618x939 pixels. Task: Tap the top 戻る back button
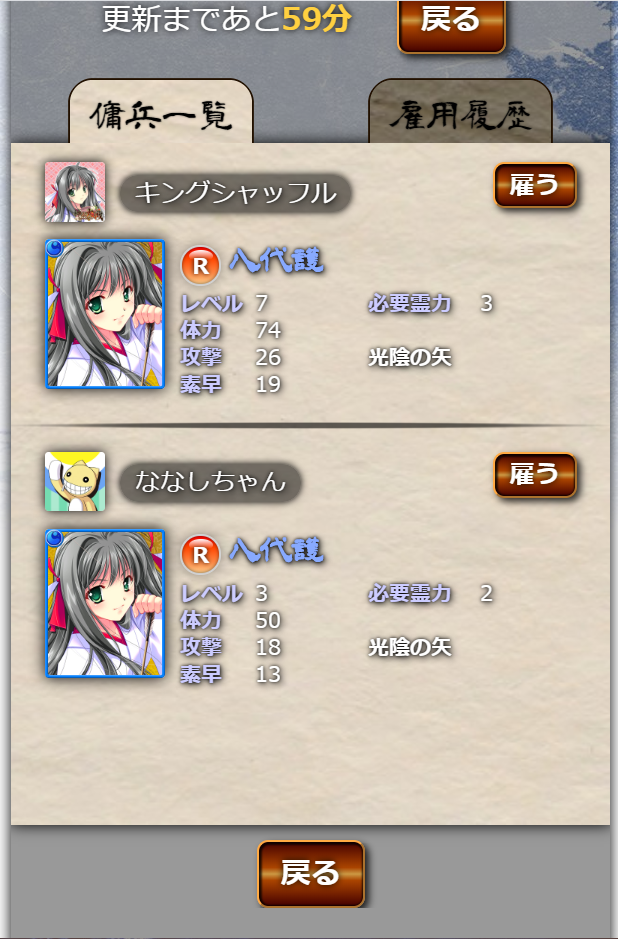[x=451, y=22]
